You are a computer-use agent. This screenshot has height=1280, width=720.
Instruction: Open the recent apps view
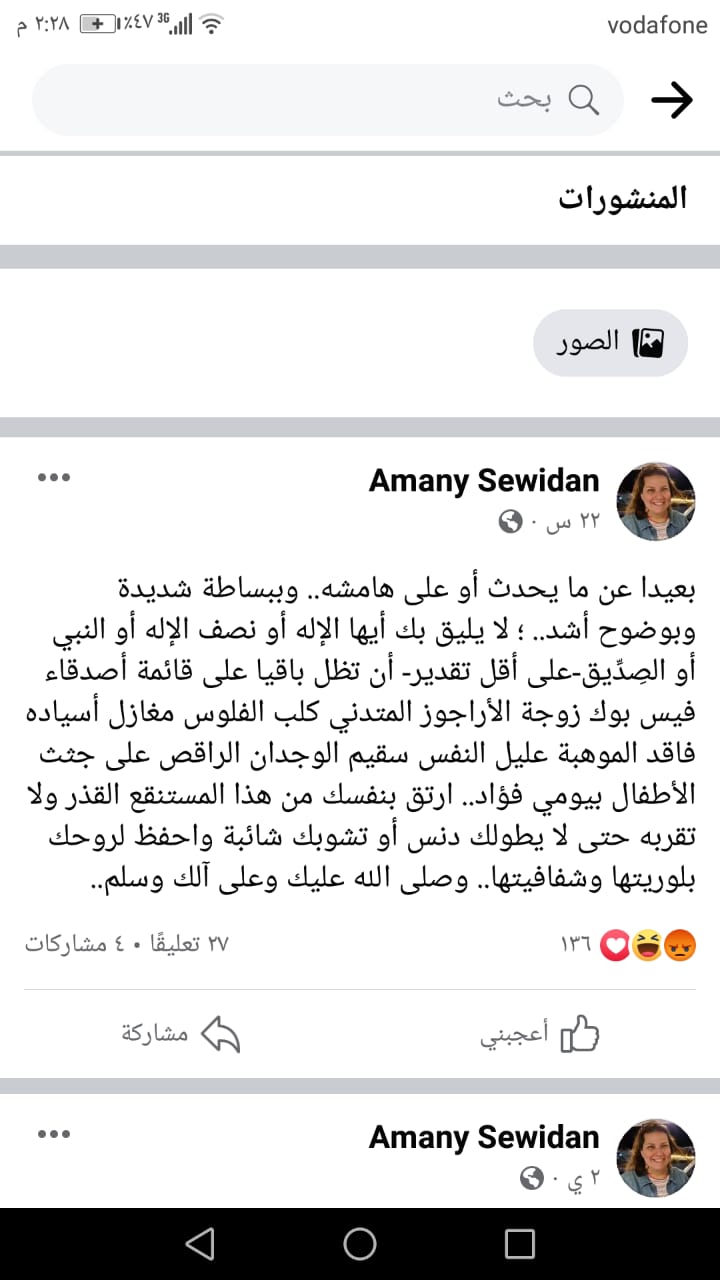(520, 1243)
